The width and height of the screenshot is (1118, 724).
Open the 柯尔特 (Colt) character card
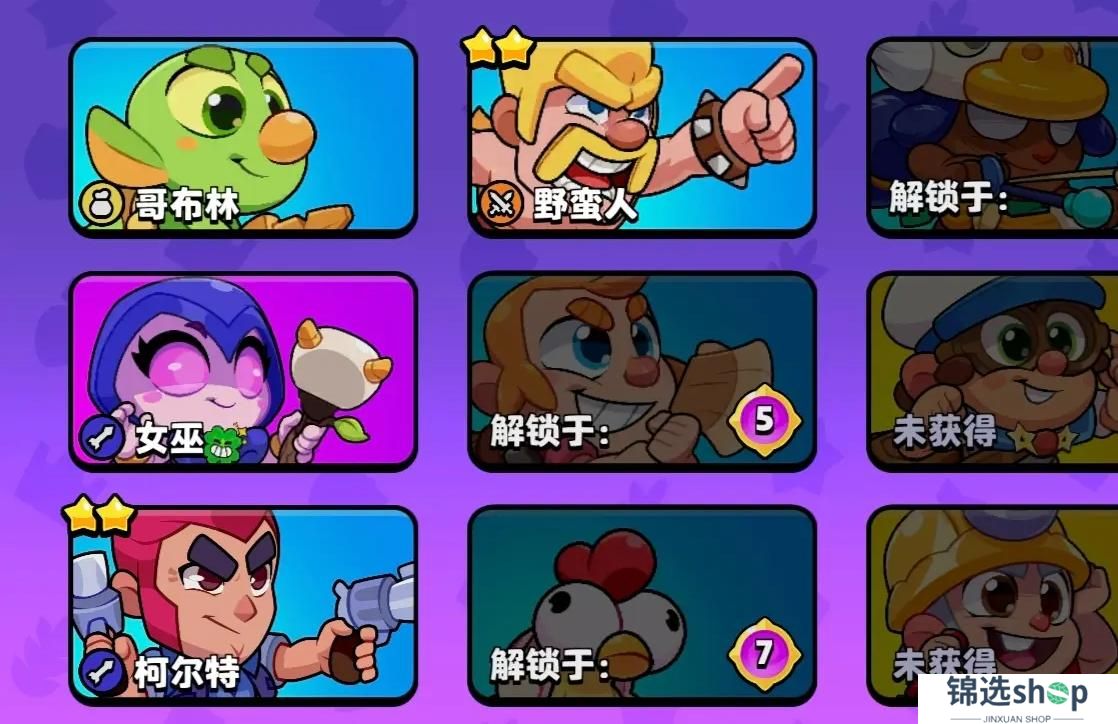(242, 604)
